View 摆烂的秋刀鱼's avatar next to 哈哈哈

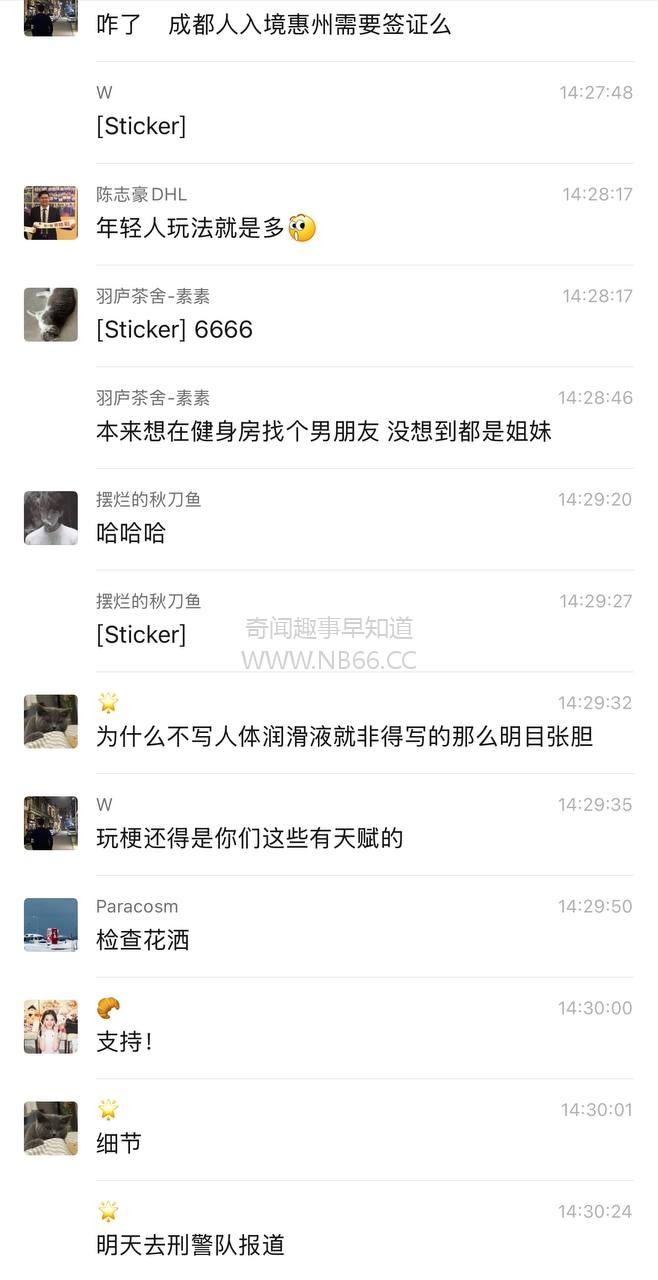[x=50, y=518]
